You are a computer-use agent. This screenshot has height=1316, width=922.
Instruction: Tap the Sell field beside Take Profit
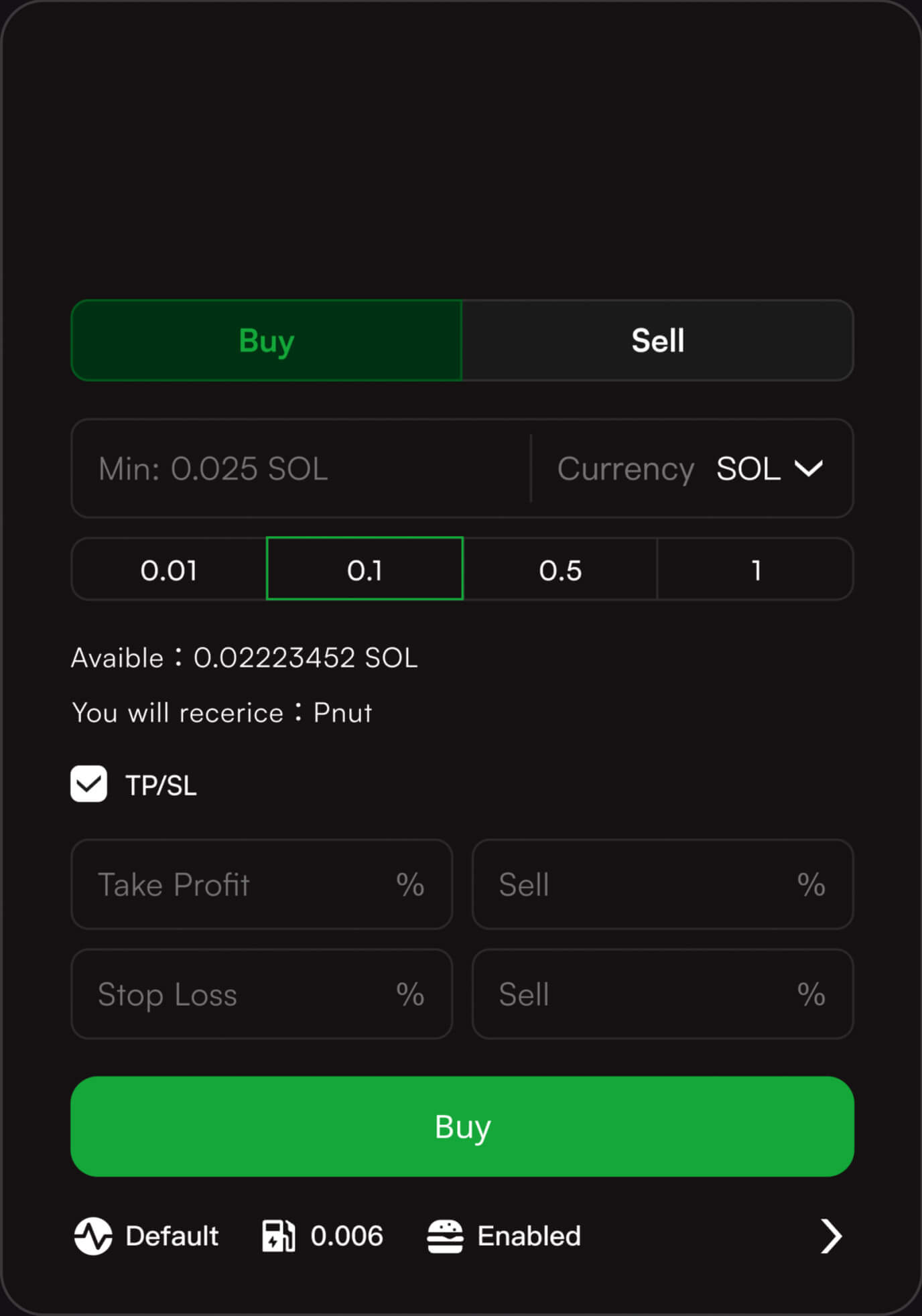coord(662,884)
